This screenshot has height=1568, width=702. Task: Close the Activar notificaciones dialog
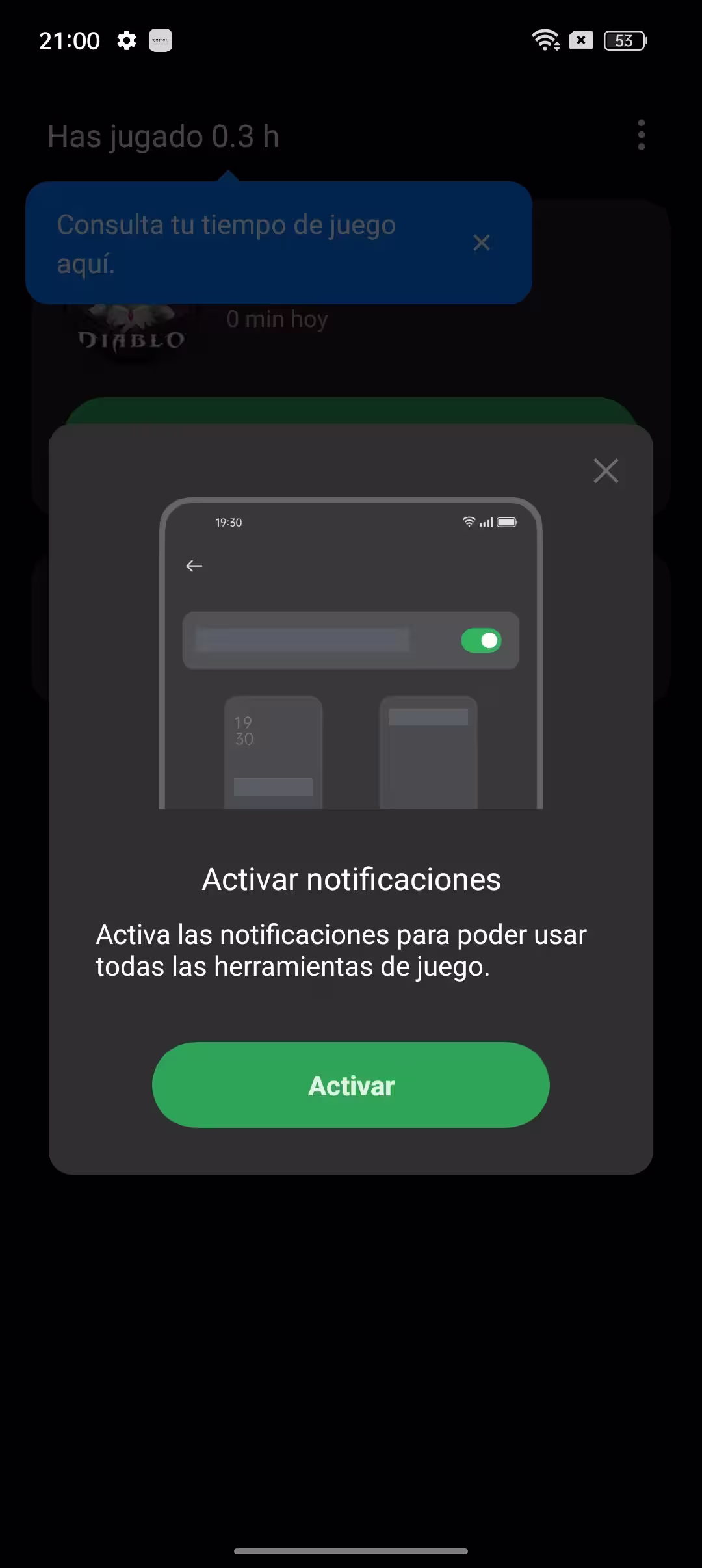click(606, 471)
